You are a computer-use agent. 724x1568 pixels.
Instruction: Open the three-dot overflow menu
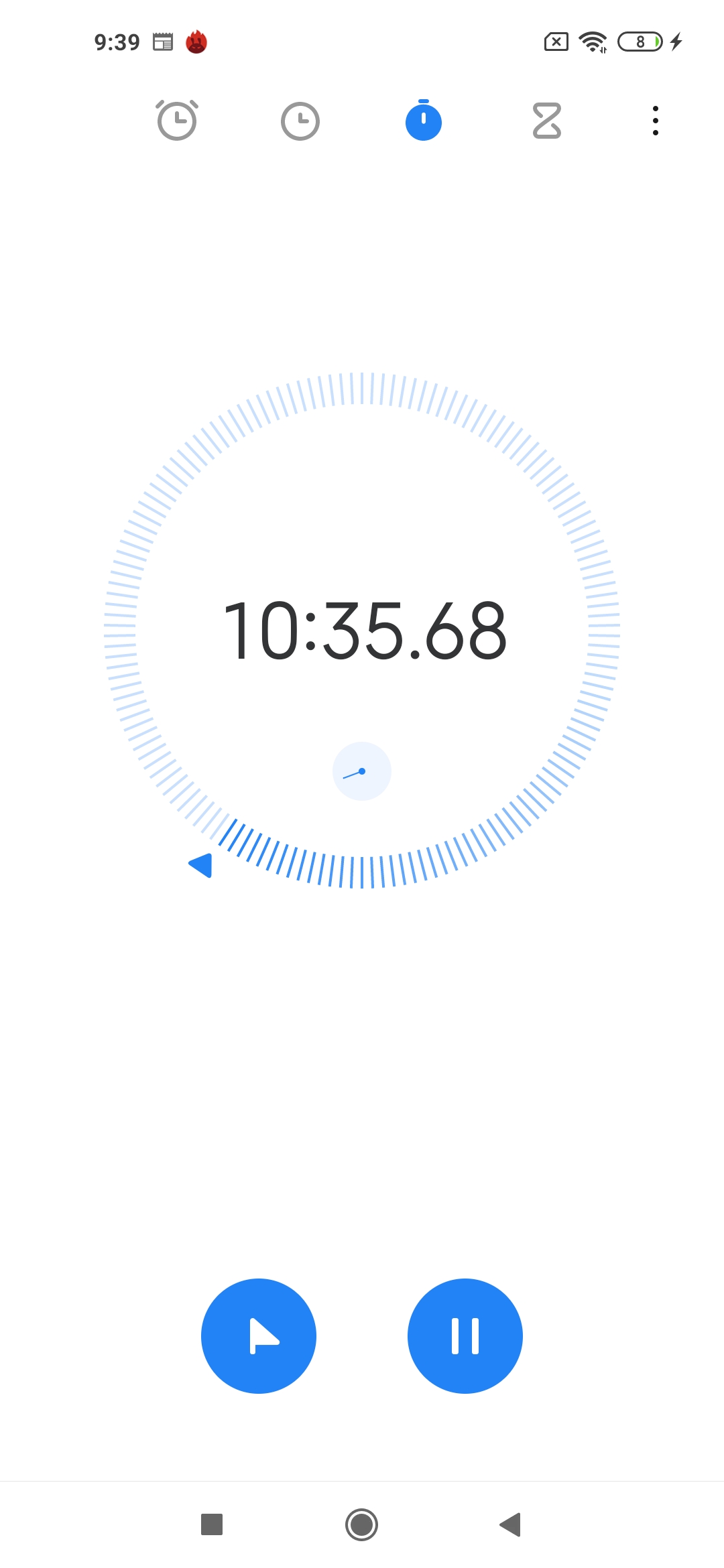[656, 121]
